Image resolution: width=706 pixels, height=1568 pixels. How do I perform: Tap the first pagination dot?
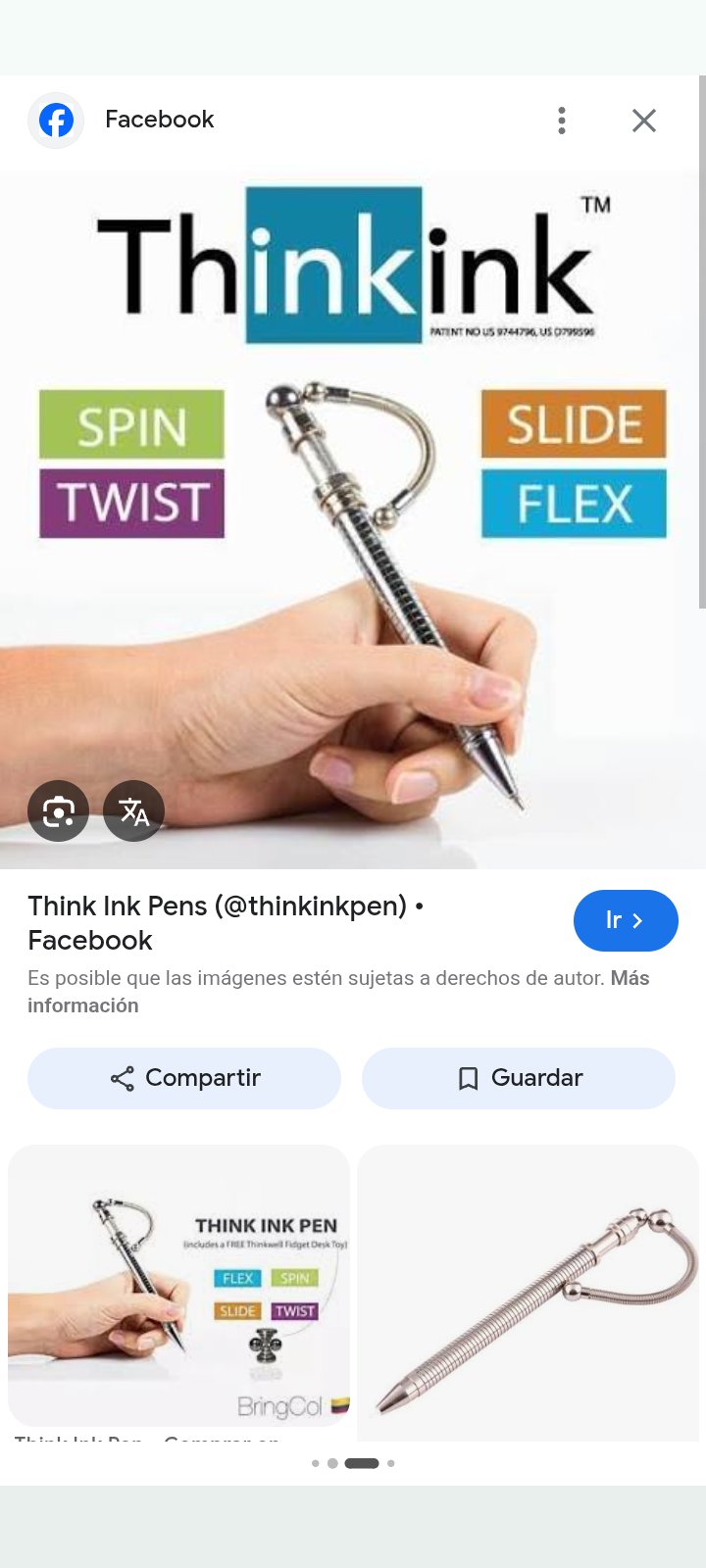tap(316, 1462)
